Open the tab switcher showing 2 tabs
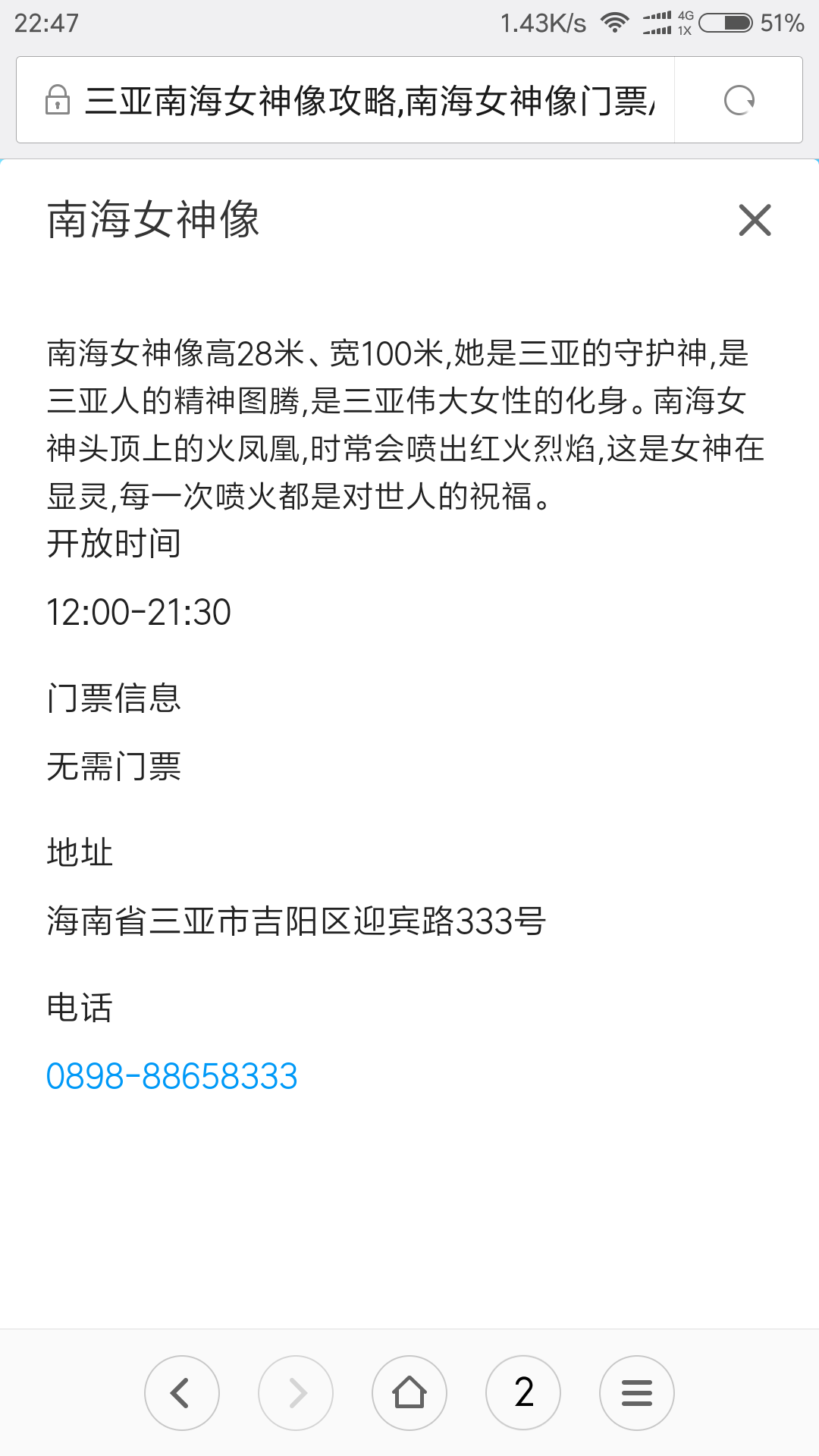This screenshot has height=1456, width=819. (x=523, y=1393)
